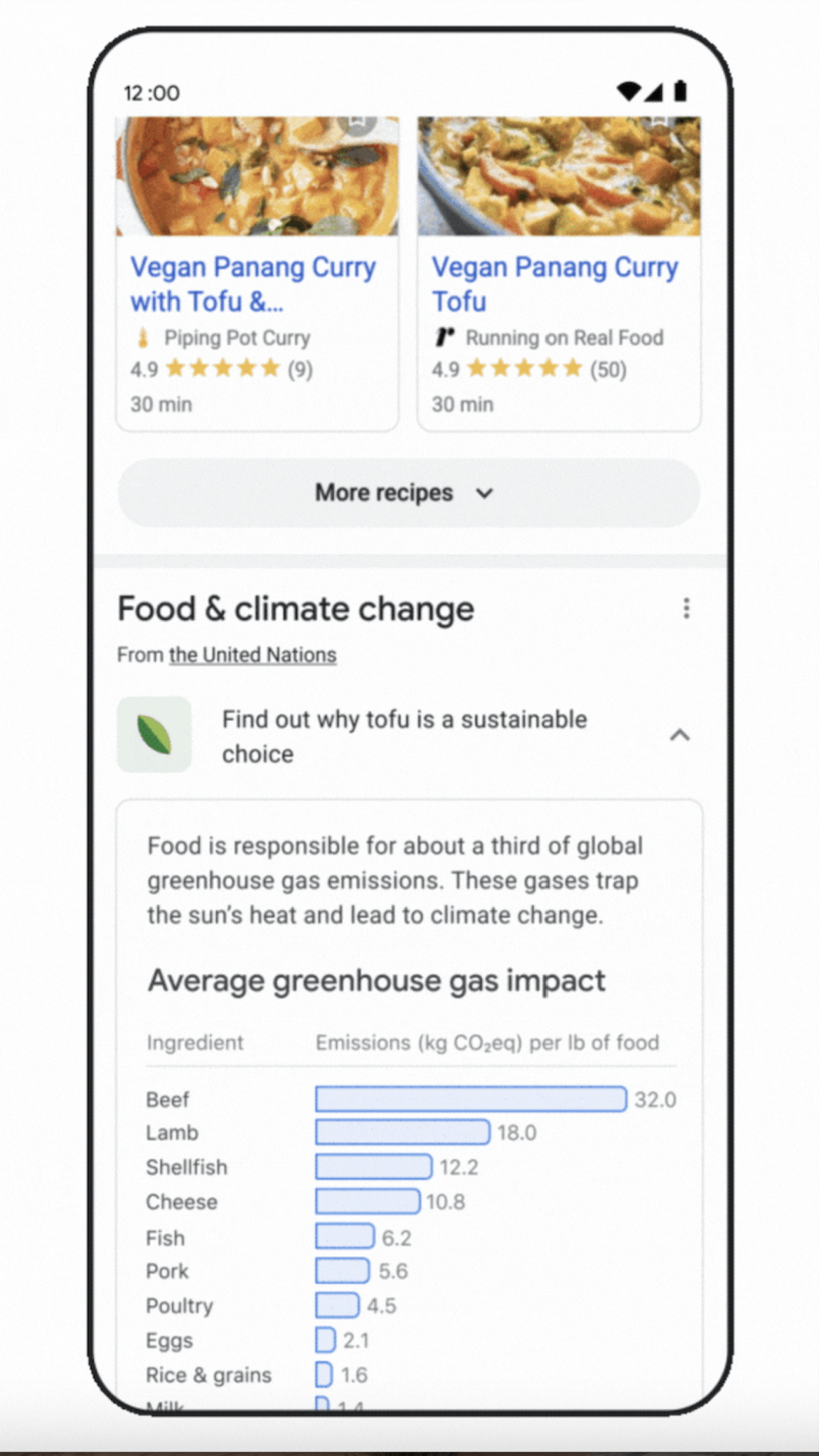Screen dimensions: 819x1456
Task: Open Vegan Panang Curry with Tofu recipe card
Action: tap(257, 274)
